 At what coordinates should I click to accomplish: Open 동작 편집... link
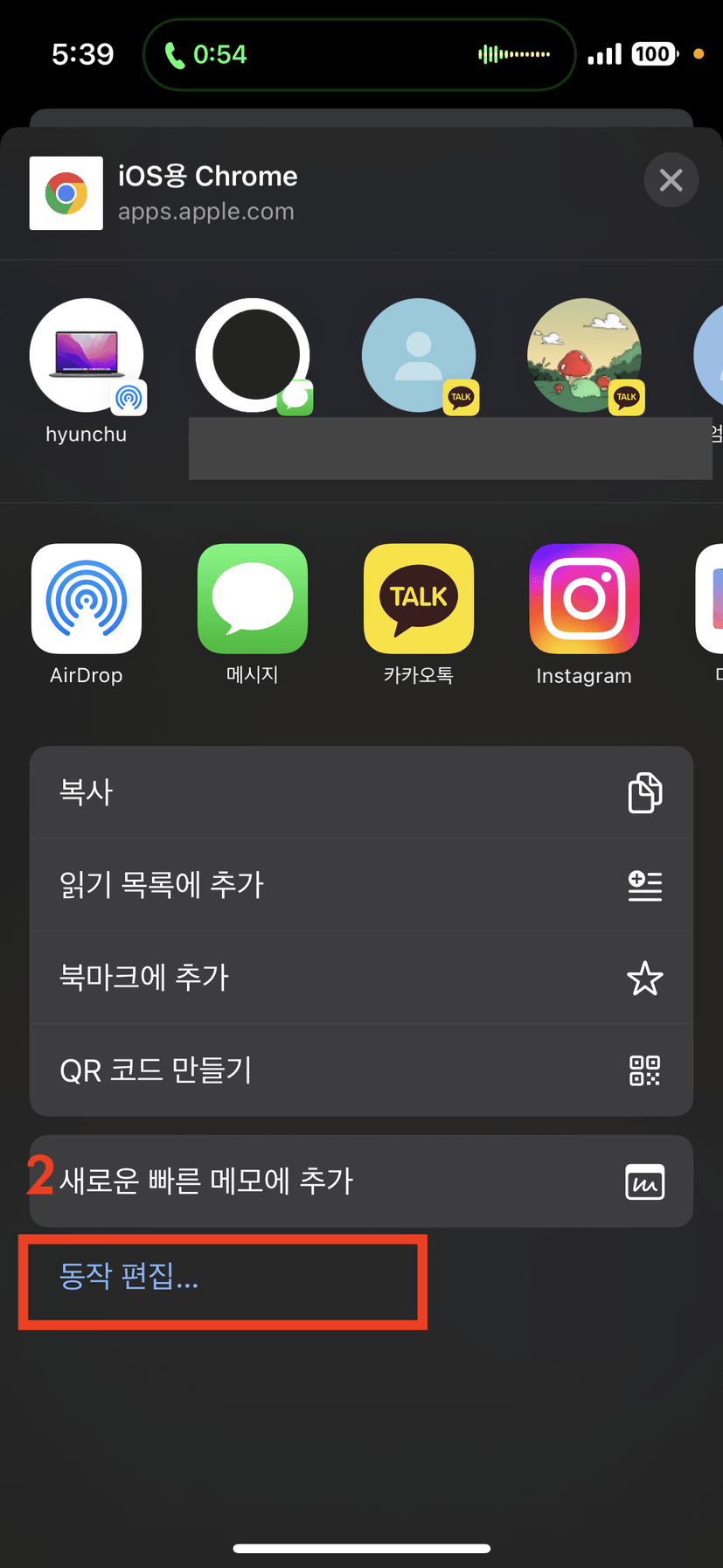click(x=129, y=1277)
